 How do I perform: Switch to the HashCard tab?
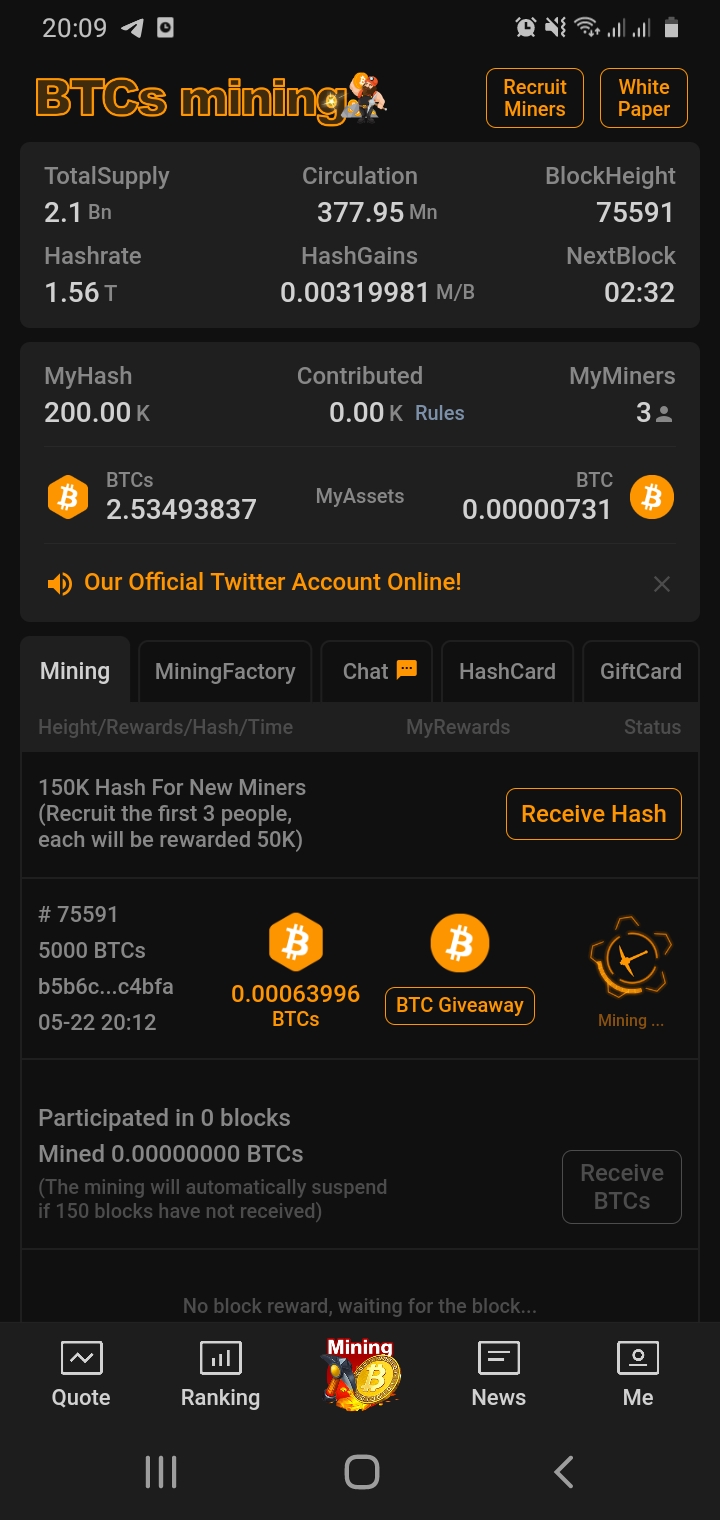click(507, 671)
